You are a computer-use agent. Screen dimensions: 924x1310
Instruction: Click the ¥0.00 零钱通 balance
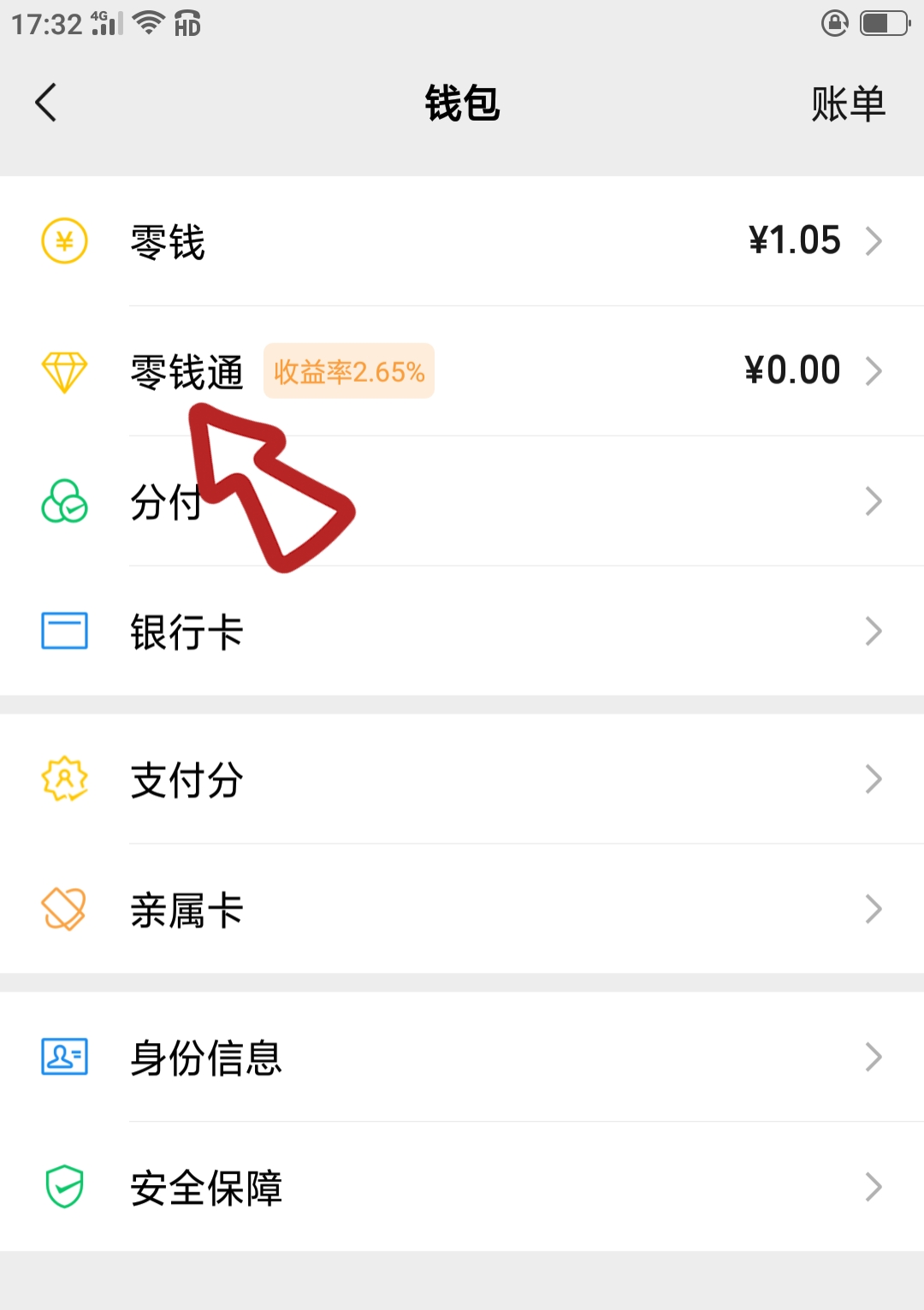click(791, 370)
